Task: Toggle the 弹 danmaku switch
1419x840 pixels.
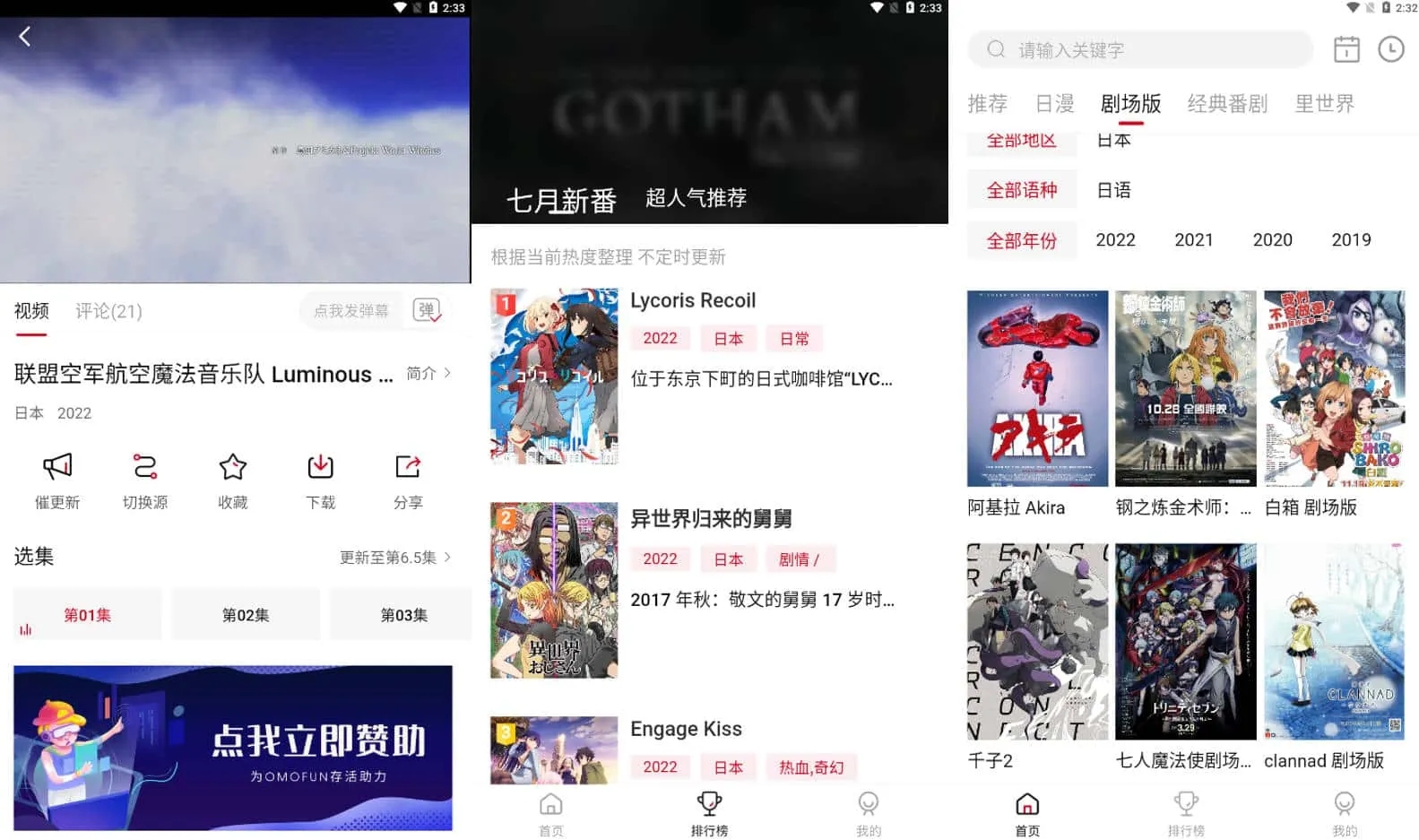Action: pyautogui.click(x=427, y=310)
